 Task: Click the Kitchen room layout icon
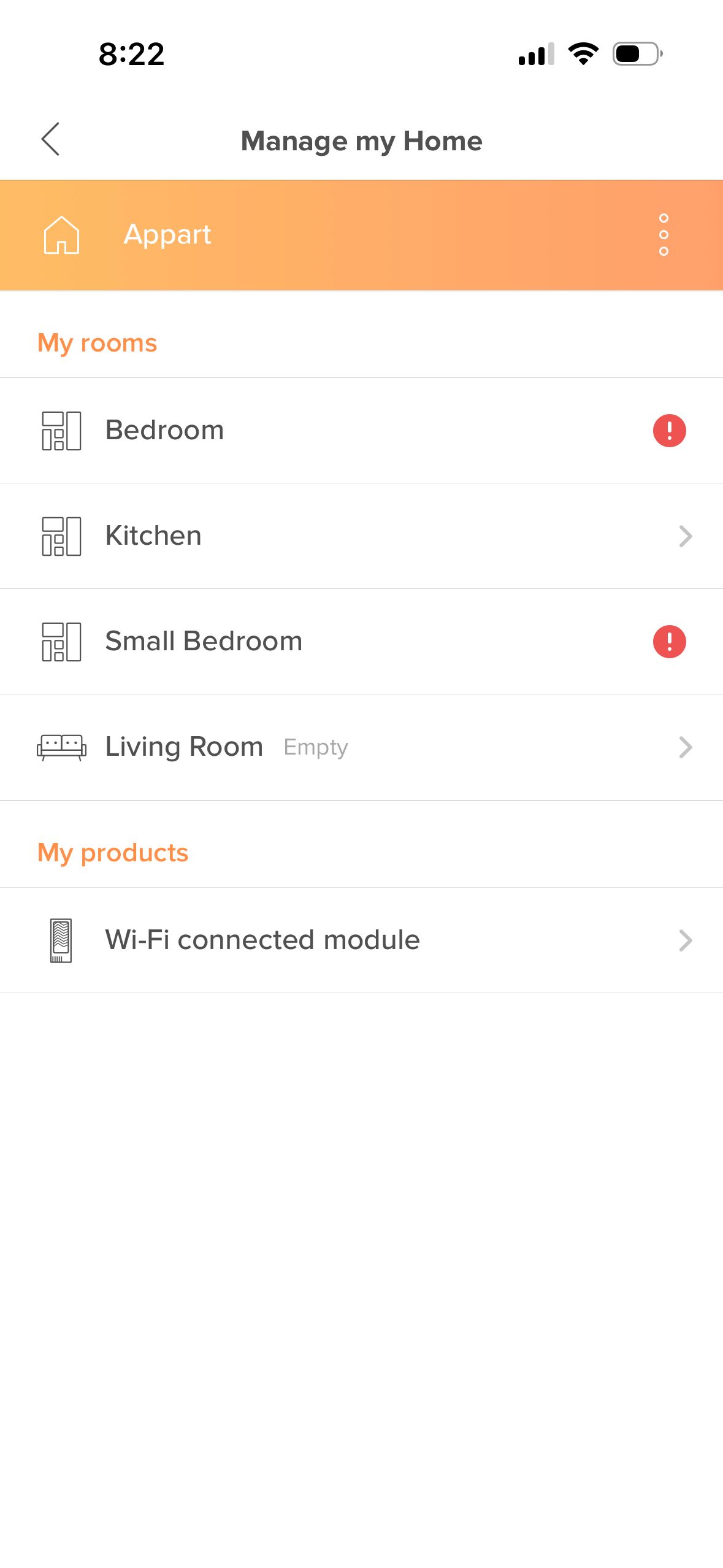click(60, 536)
